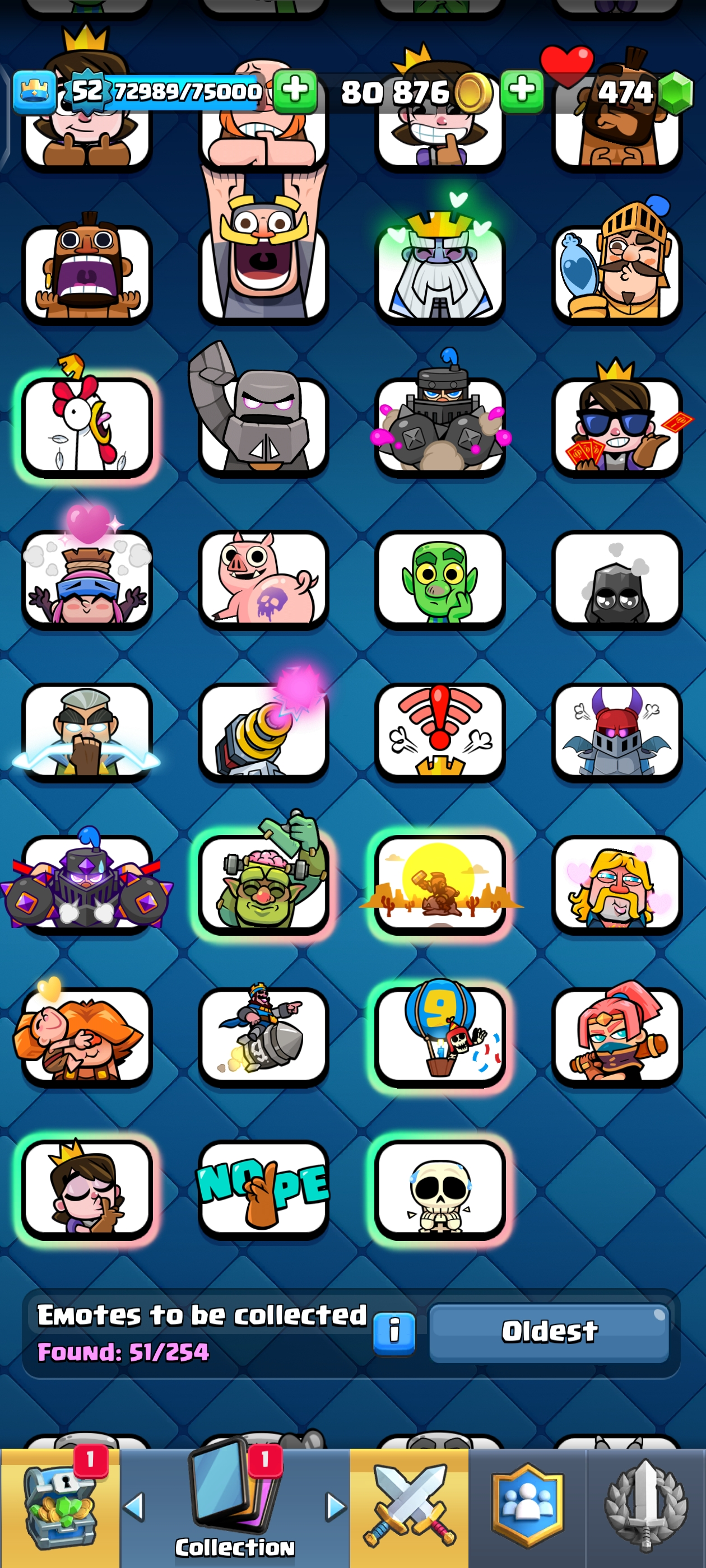Switch to the Battle tab with crossed swords
The height and width of the screenshot is (1568, 706).
410,1508
